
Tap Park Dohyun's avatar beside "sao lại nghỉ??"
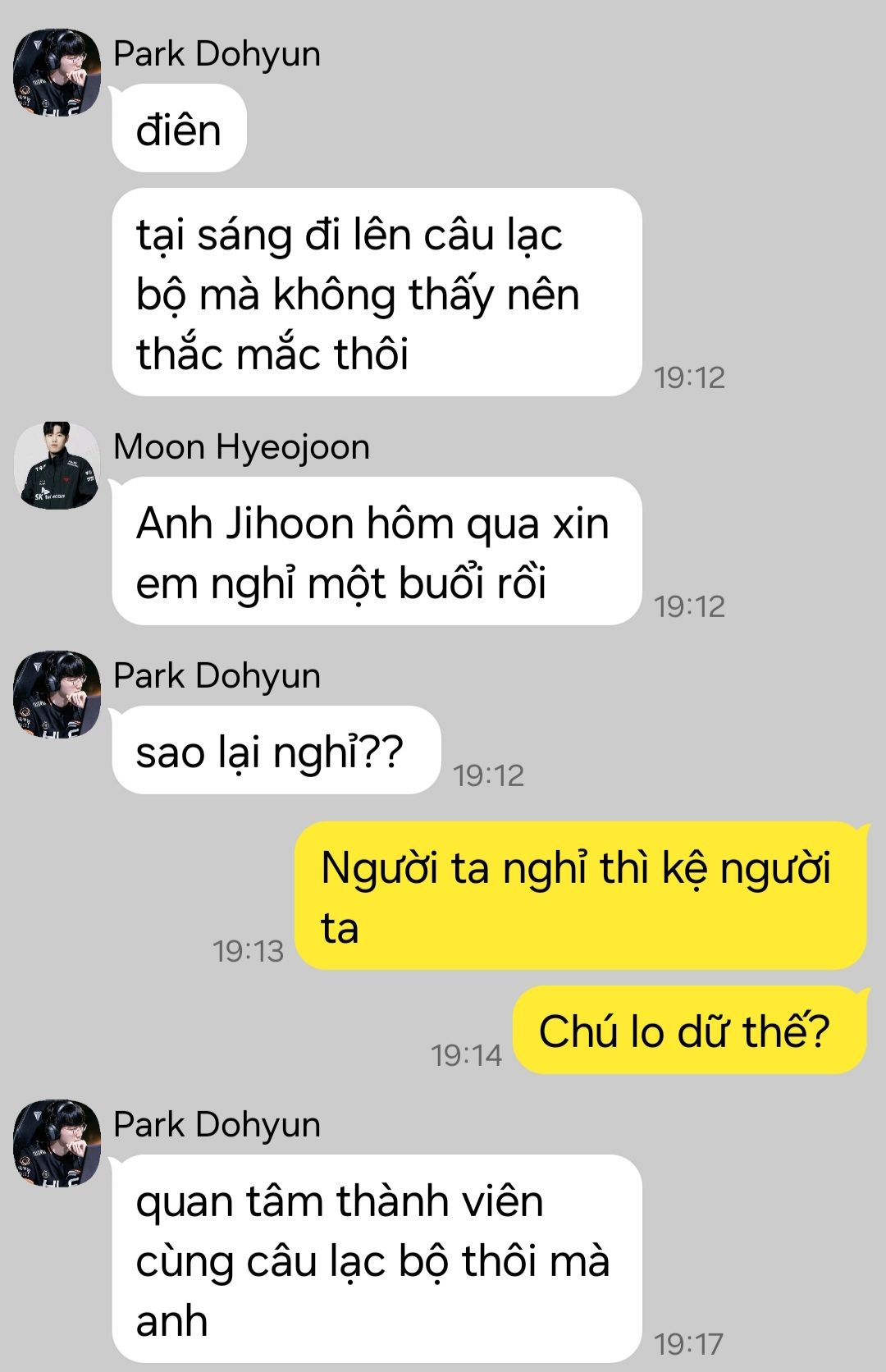[x=57, y=694]
